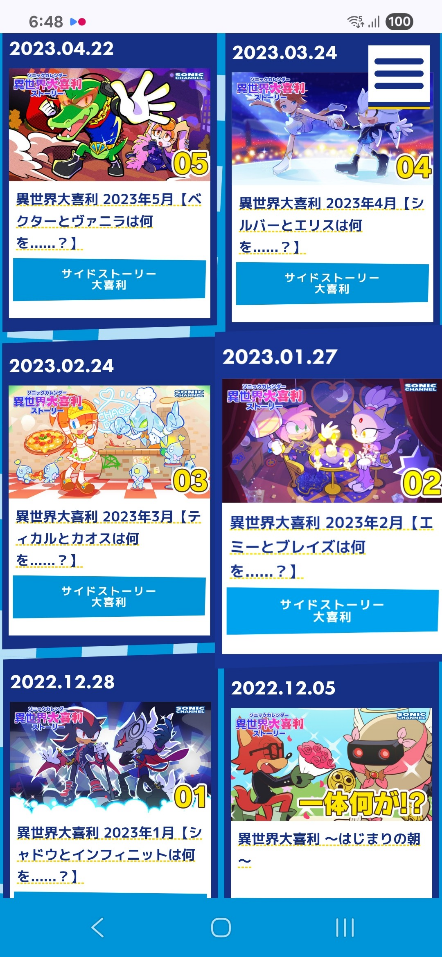The height and width of the screenshot is (957, 442).
Task: Open the 2023年1月 シャドウとインフィニット article link
Action: tap(110, 854)
